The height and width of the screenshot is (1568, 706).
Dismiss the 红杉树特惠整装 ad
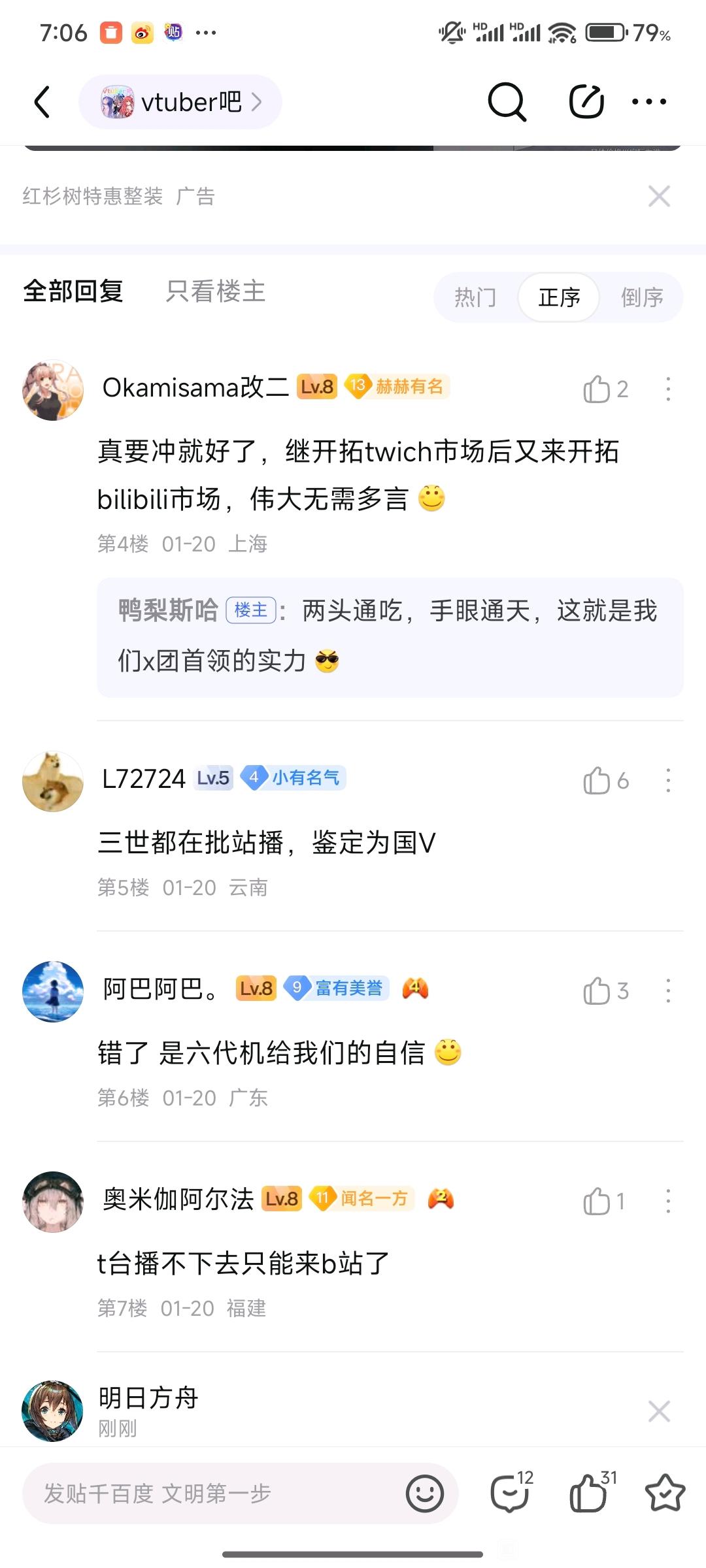pos(659,196)
